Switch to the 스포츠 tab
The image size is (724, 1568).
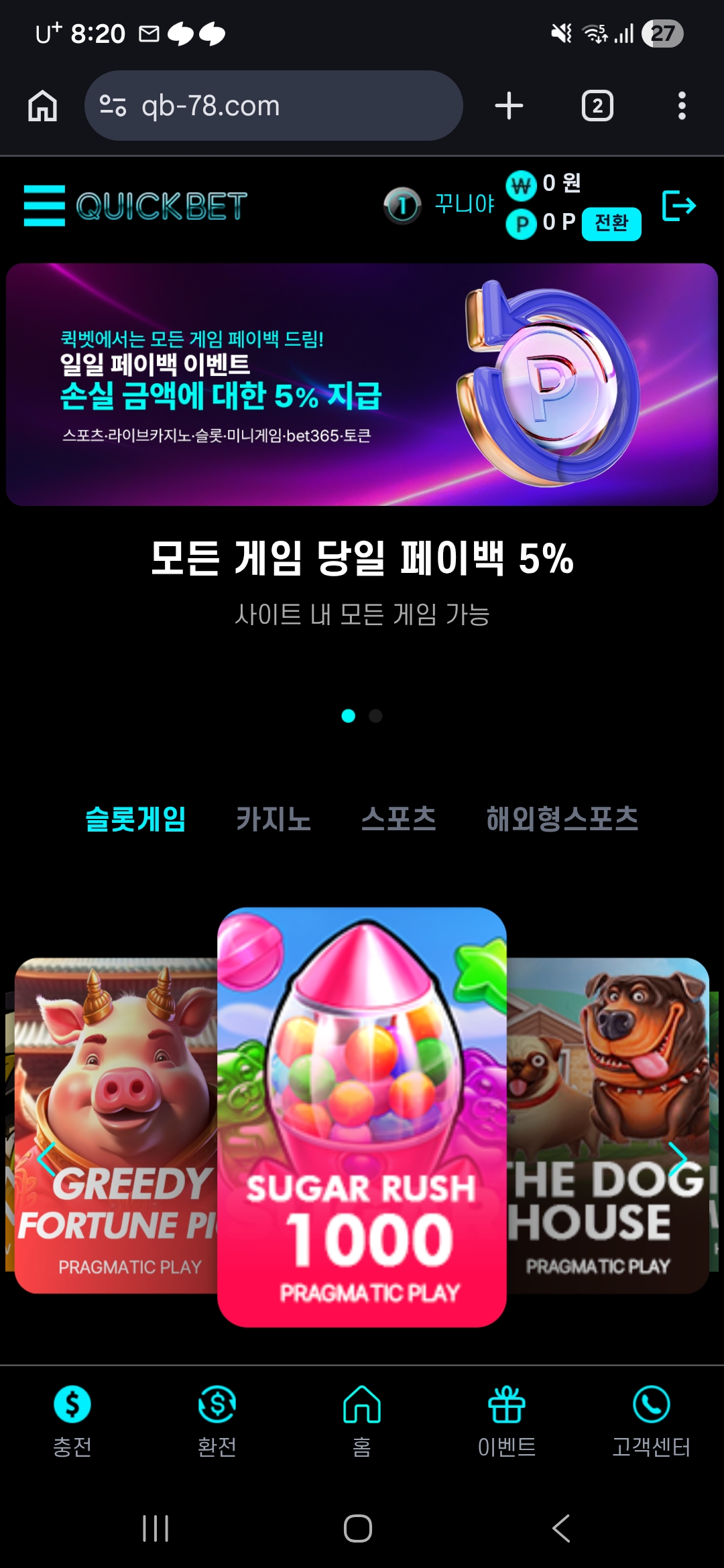coord(398,819)
